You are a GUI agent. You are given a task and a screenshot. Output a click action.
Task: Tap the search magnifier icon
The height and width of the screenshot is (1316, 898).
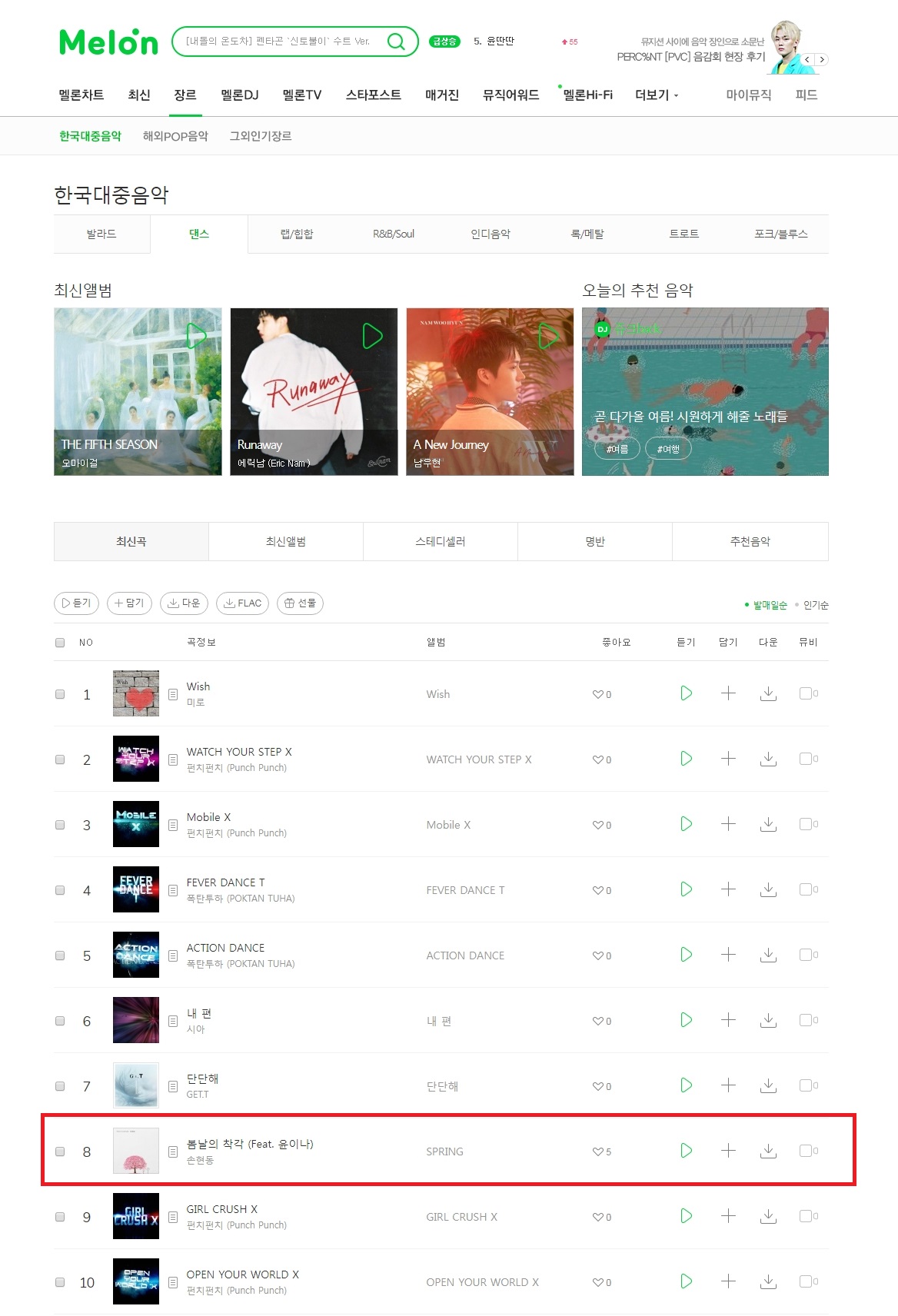coord(396,42)
